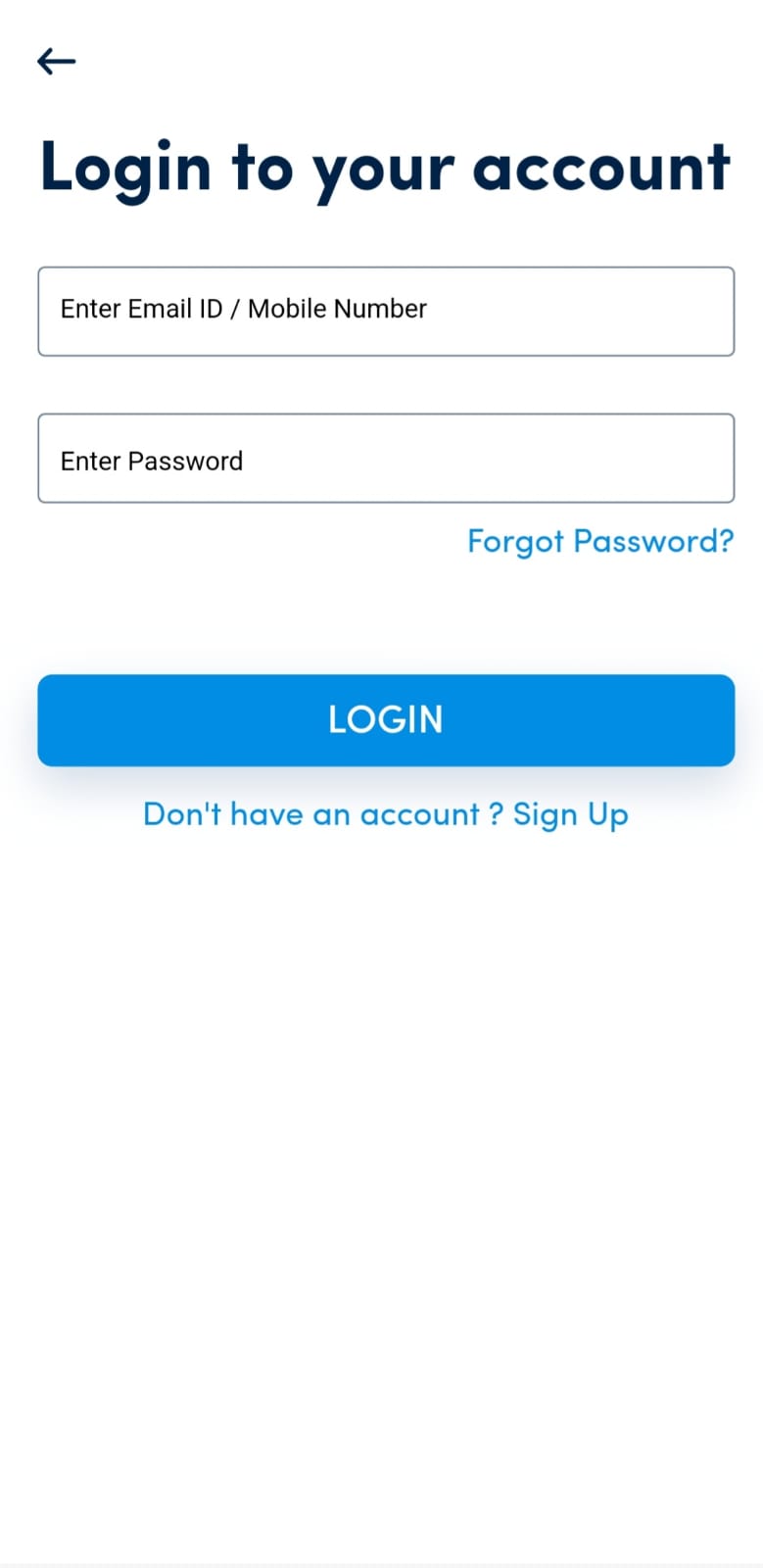Open Sign Up to create an account
The width and height of the screenshot is (763, 1568).
(x=569, y=814)
